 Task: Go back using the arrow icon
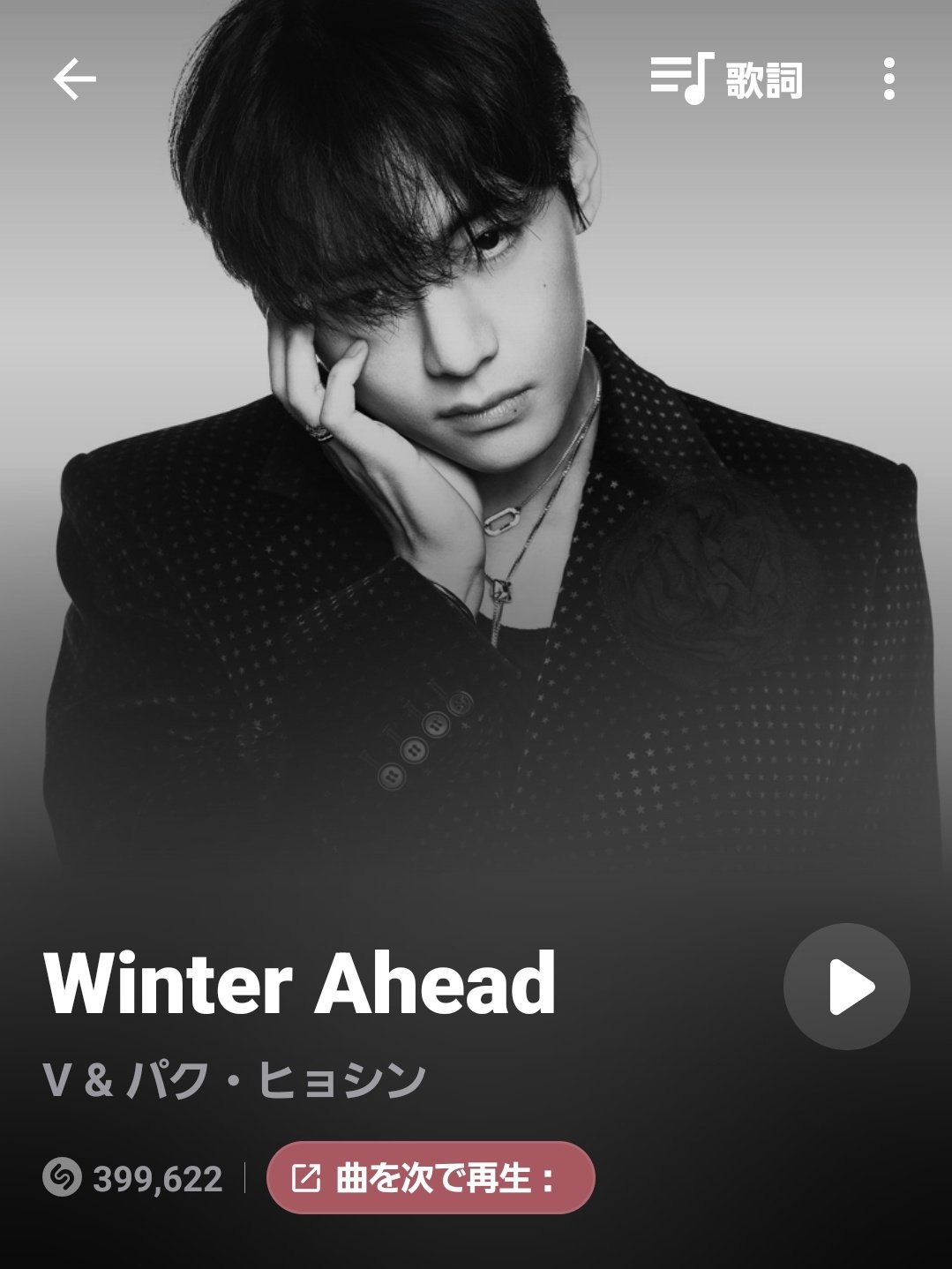tap(75, 79)
